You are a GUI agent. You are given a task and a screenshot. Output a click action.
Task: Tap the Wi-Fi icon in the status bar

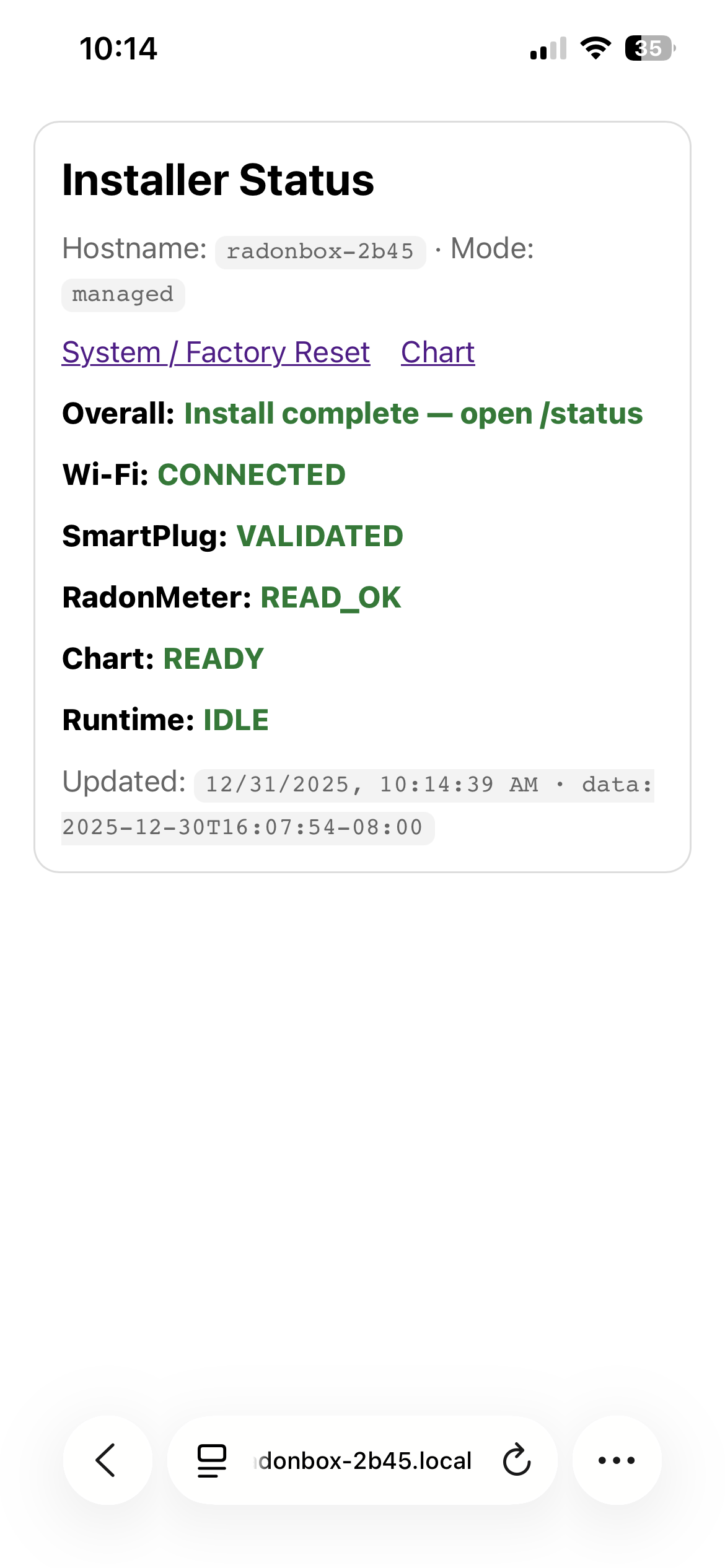(596, 50)
